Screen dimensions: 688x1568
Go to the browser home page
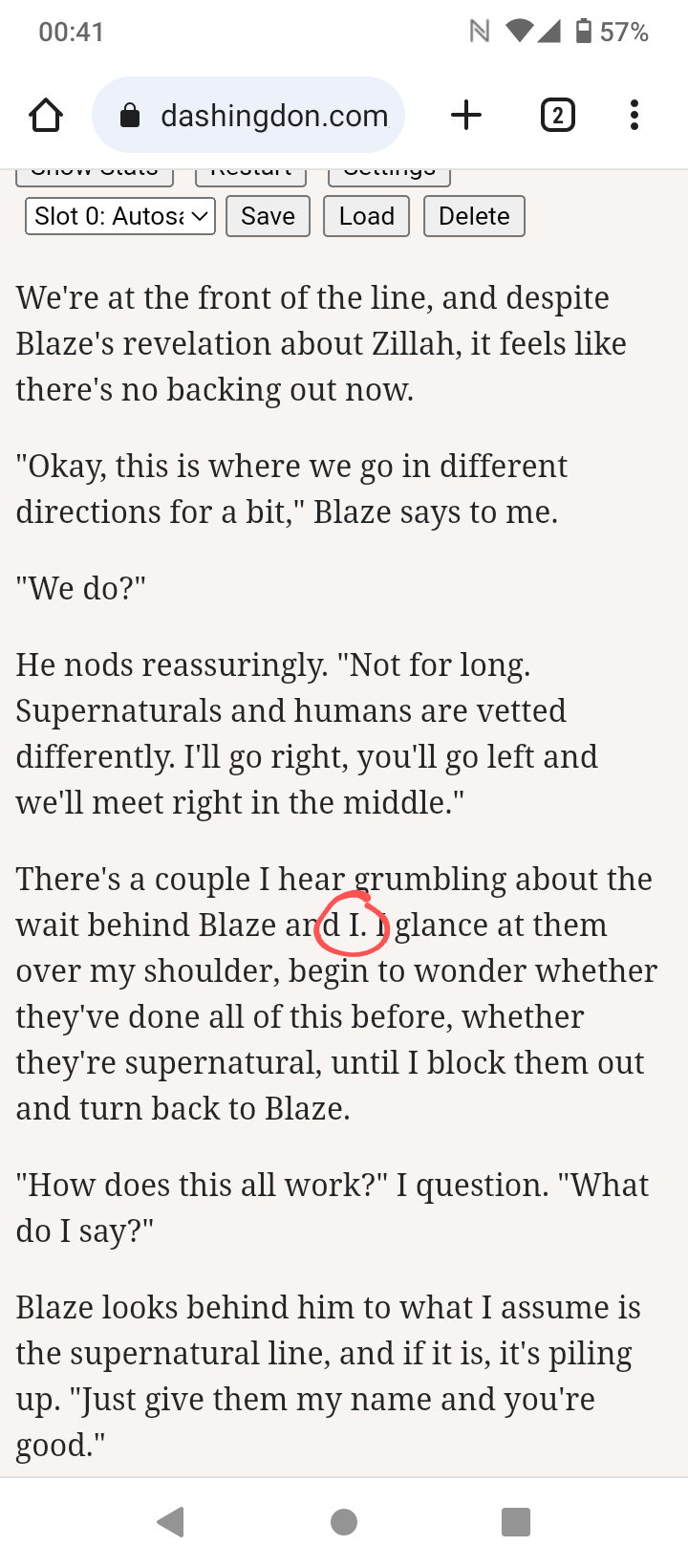point(46,116)
